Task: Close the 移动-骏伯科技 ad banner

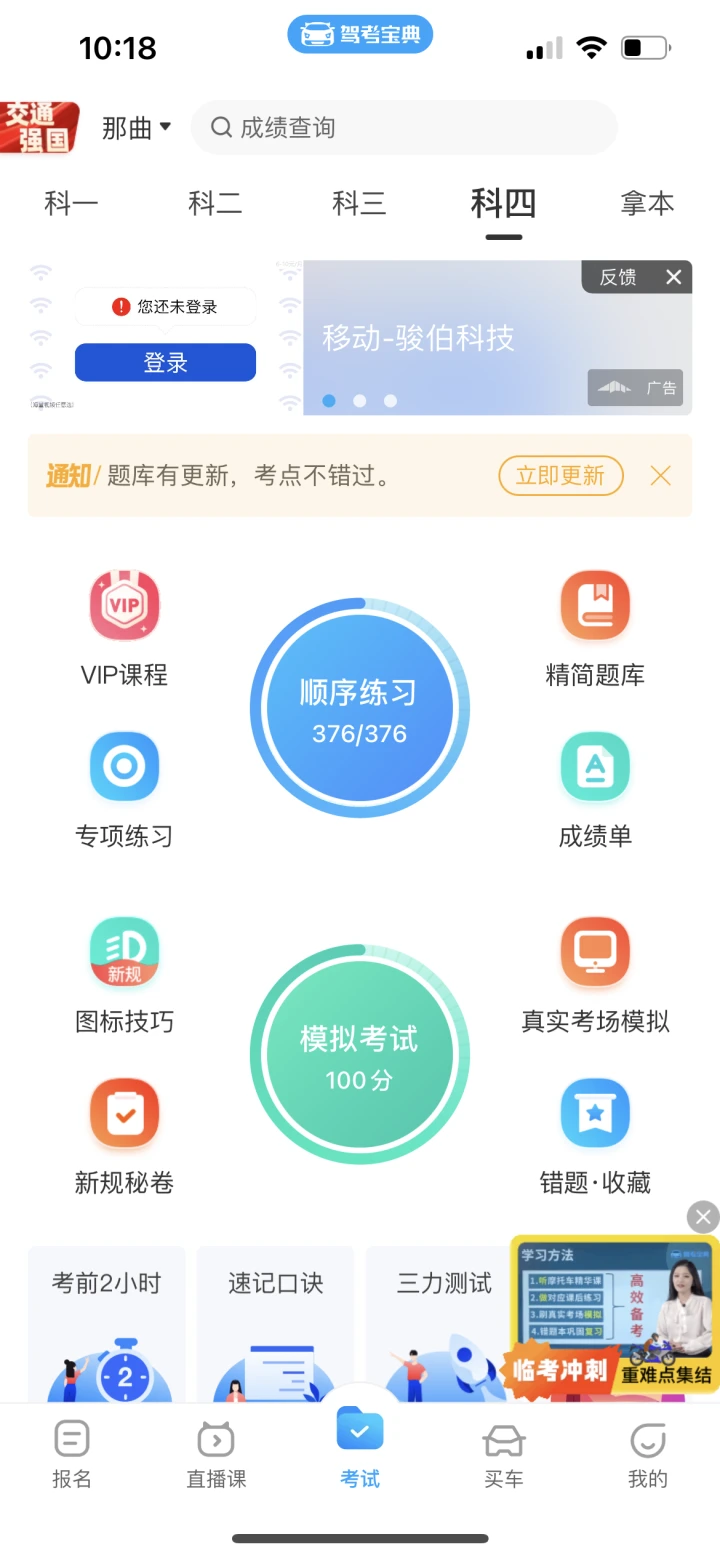Action: (674, 277)
